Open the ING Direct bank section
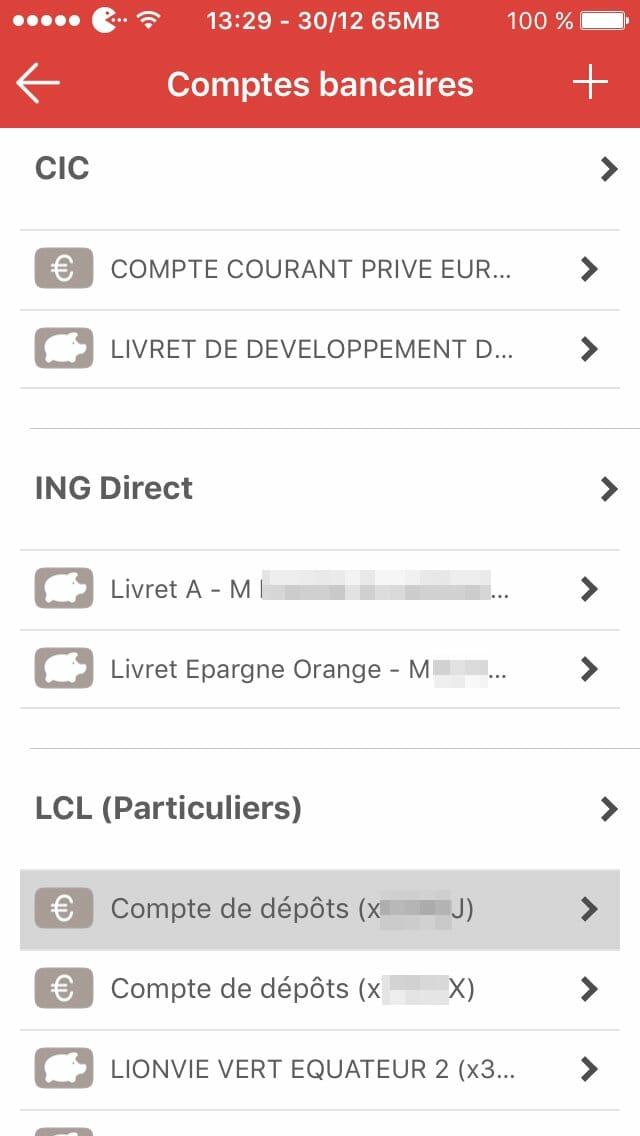 pyautogui.click(x=320, y=489)
